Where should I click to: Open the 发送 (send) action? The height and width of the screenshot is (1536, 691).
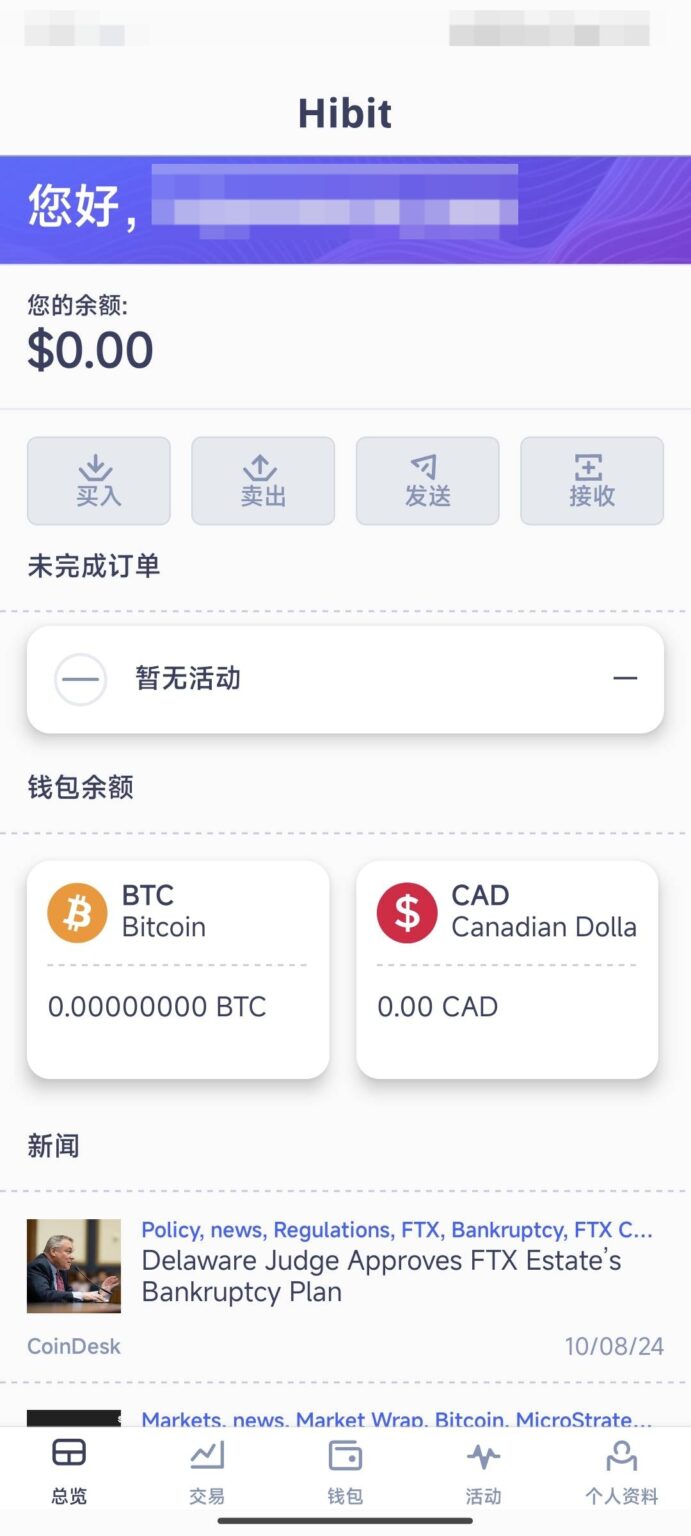[x=427, y=481]
